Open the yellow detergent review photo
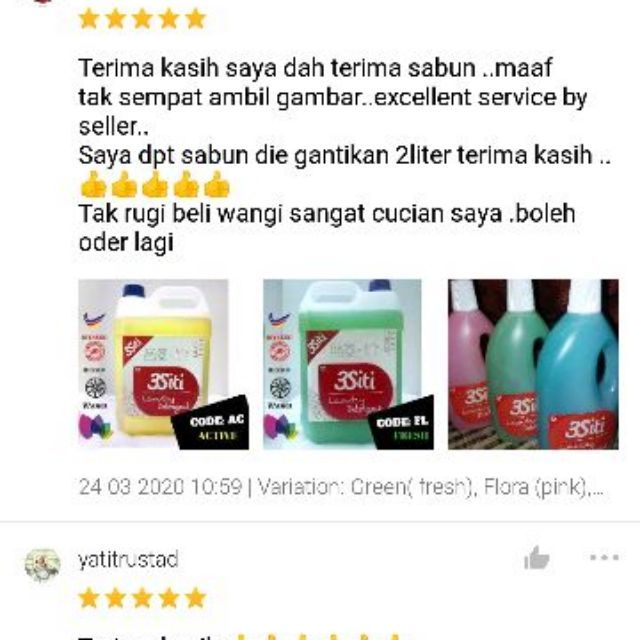The width and height of the screenshot is (640, 640). (x=153, y=364)
